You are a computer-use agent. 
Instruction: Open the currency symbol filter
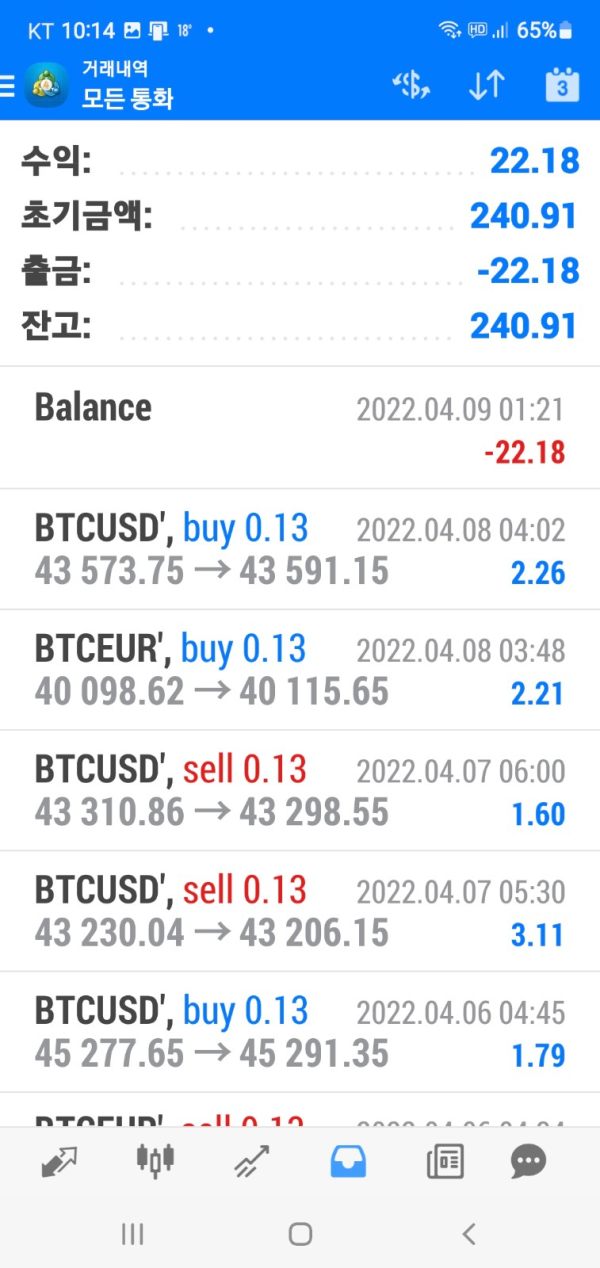coord(411,86)
